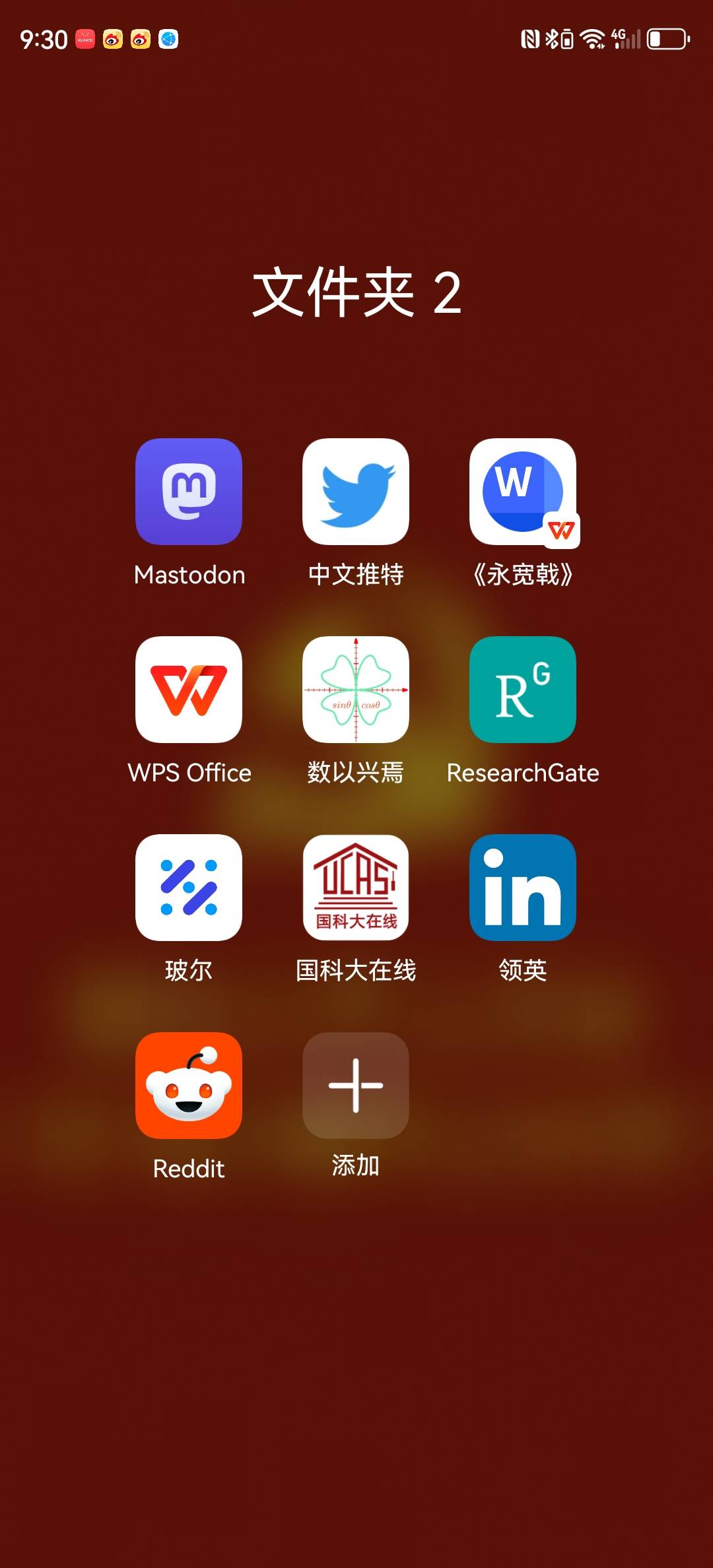
Task: Tap 添加 to add apps to folder
Action: pos(356,1086)
